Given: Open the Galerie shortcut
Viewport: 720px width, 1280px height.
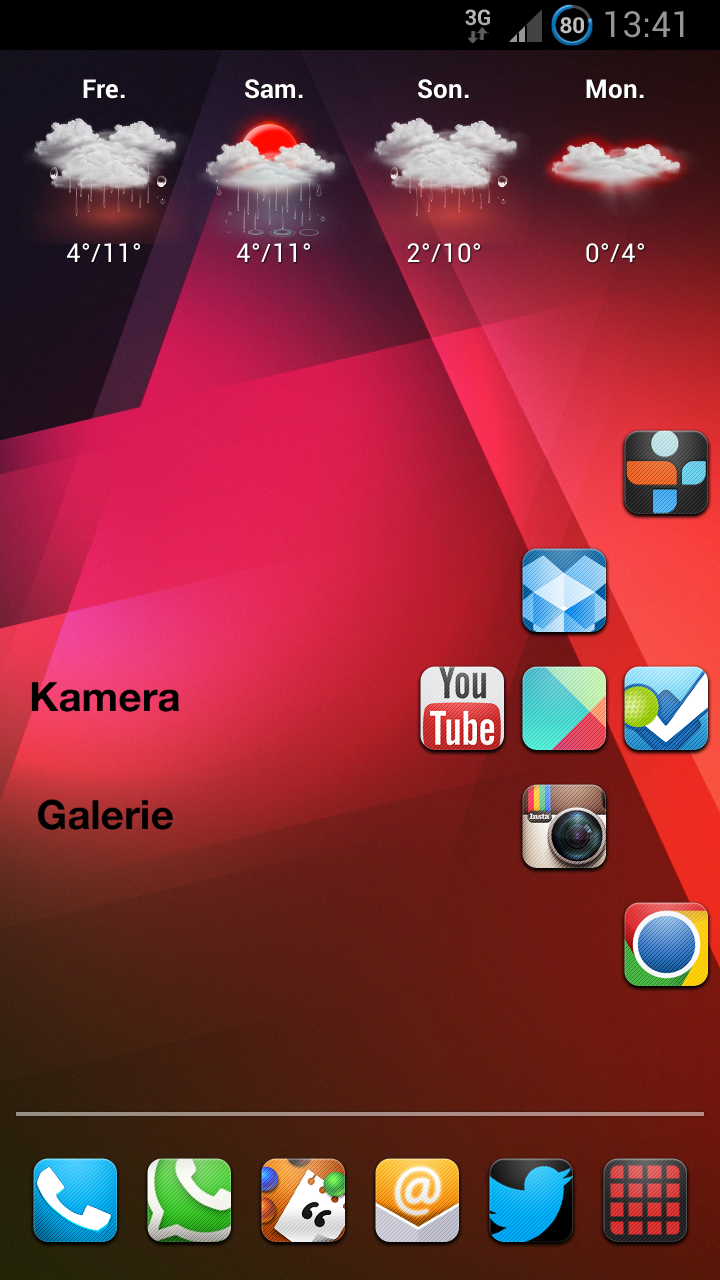Looking at the screenshot, I should point(105,815).
